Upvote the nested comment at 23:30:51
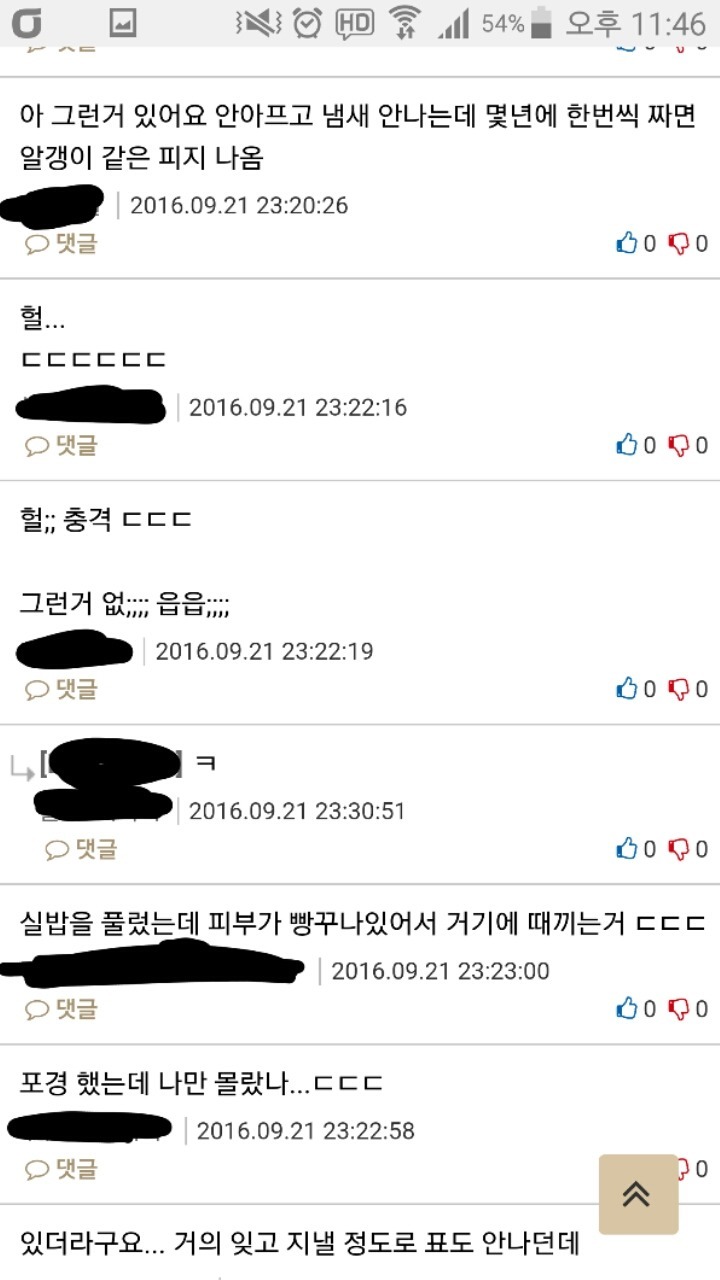The height and width of the screenshot is (1280, 720). pyautogui.click(x=628, y=849)
